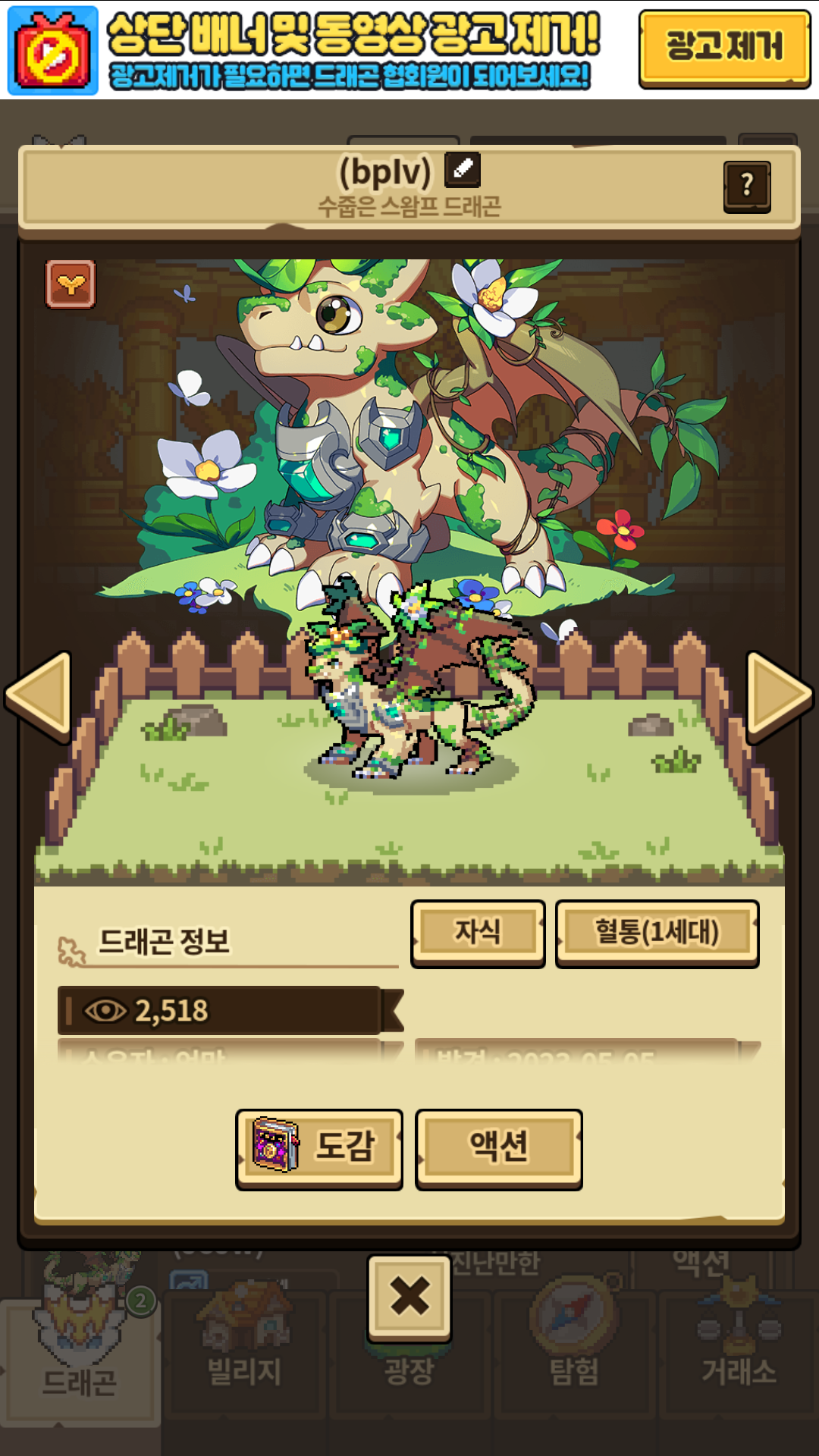Open the 도감 encyclopedia book
Viewport: 819px width, 1456px height.
pos(319,1148)
